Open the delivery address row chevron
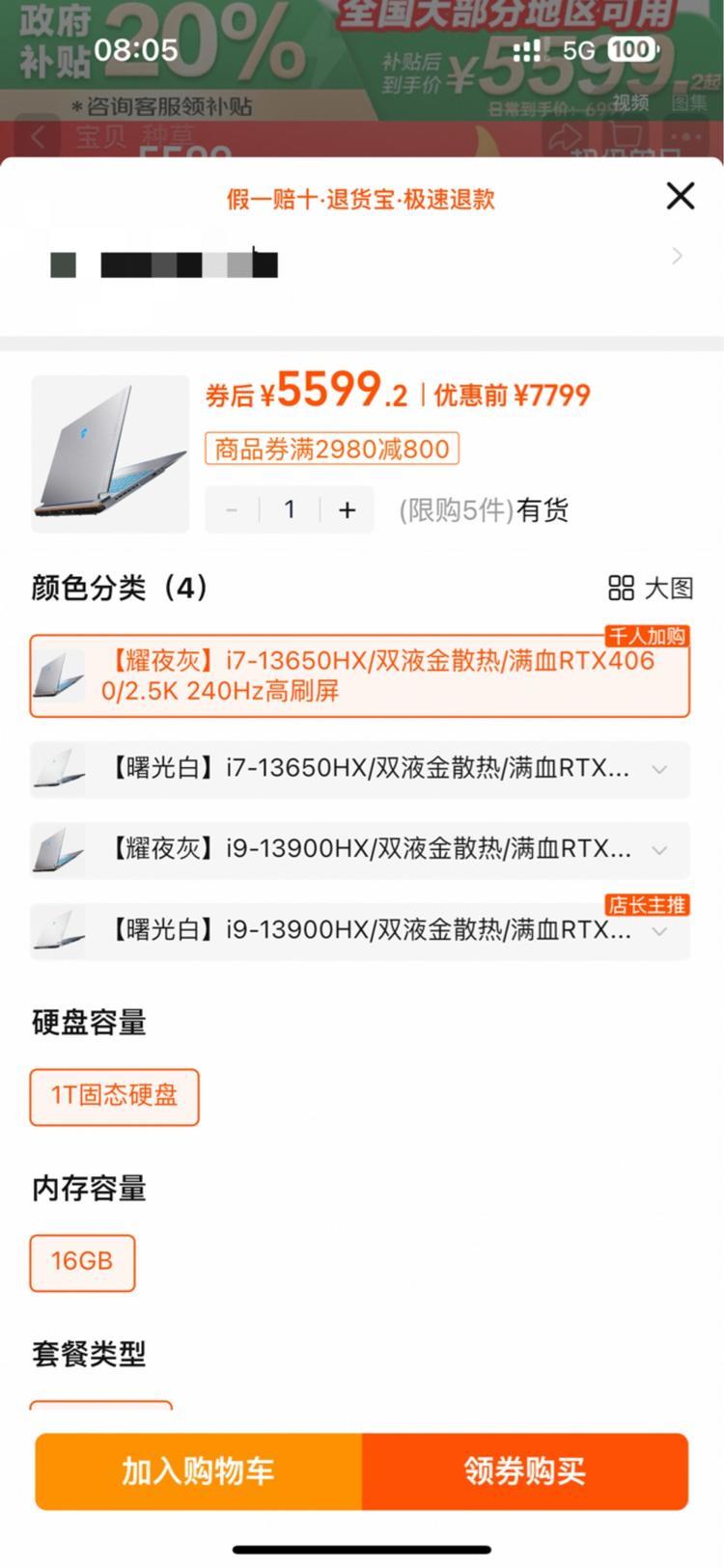This screenshot has height=1568, width=724. (677, 256)
